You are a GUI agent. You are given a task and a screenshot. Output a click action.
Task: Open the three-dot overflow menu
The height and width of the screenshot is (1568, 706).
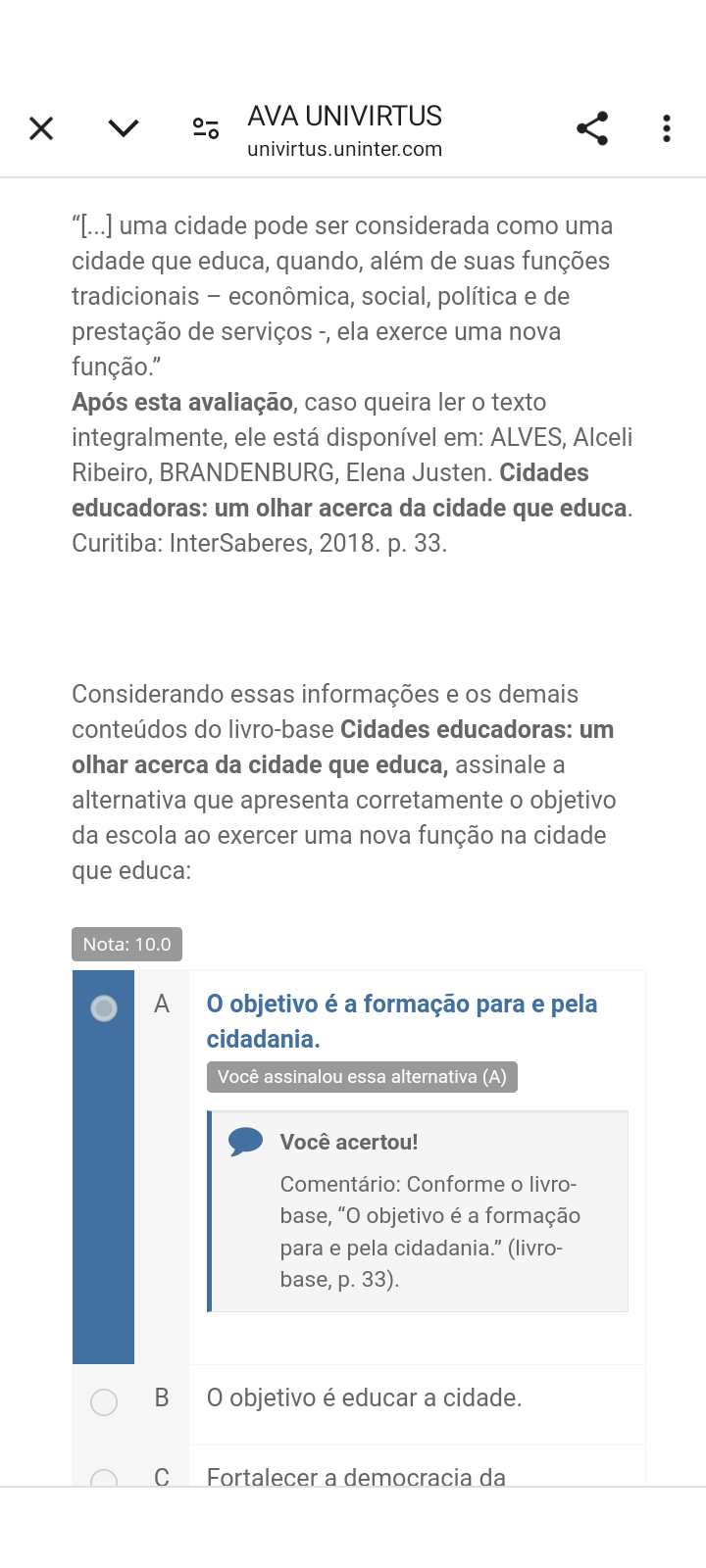pyautogui.click(x=667, y=128)
